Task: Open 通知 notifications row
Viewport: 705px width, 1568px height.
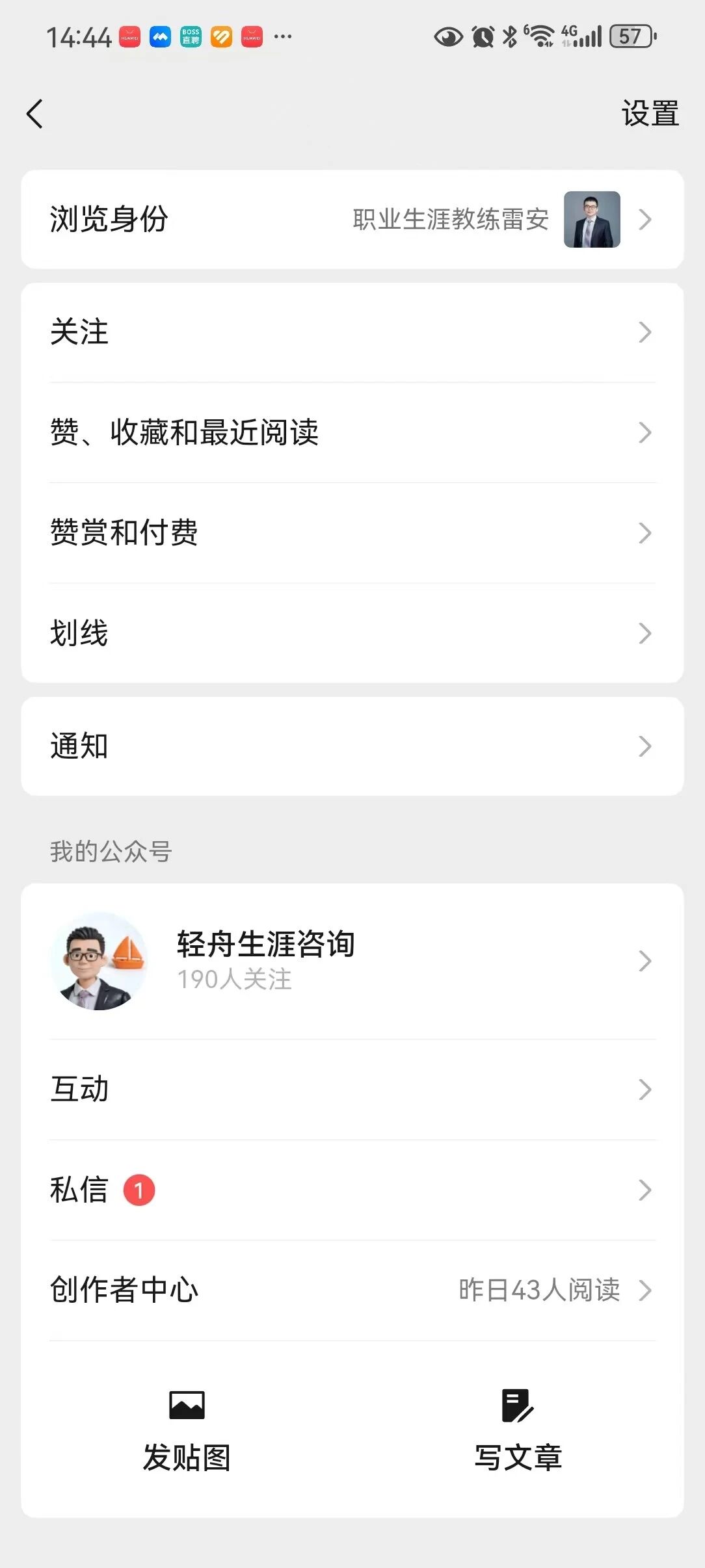Action: [x=352, y=746]
